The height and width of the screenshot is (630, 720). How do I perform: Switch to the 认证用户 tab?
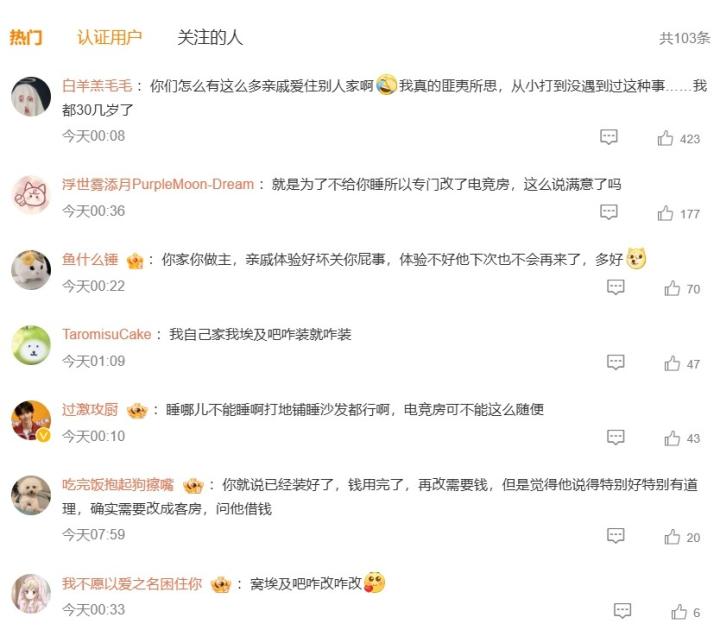click(110, 38)
